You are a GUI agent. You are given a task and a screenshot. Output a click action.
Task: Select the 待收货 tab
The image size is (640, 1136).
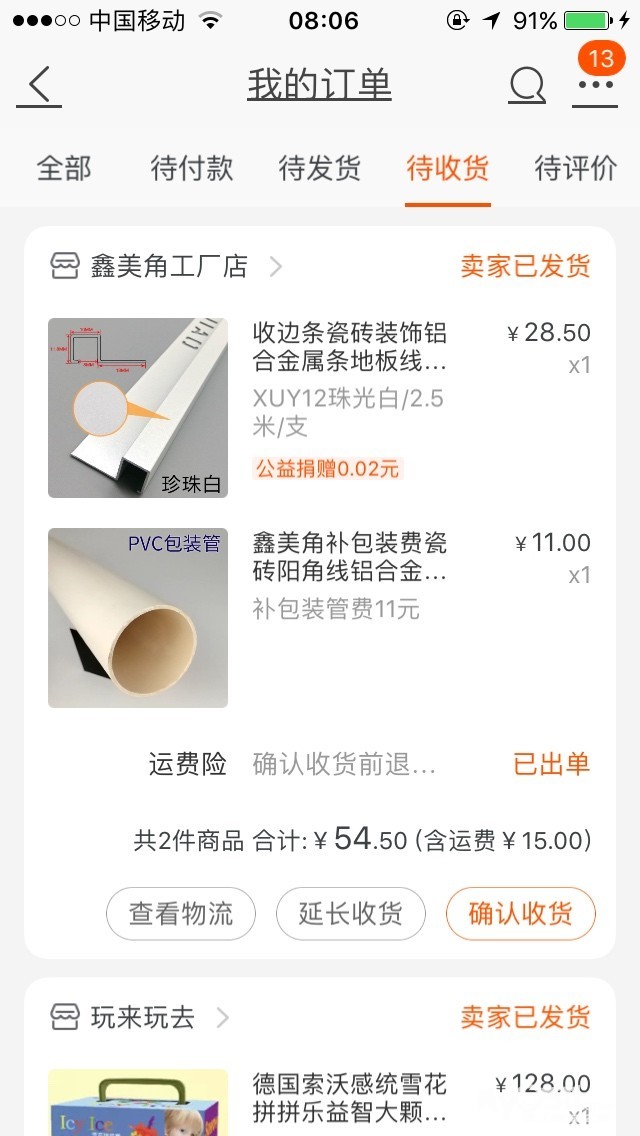point(448,168)
